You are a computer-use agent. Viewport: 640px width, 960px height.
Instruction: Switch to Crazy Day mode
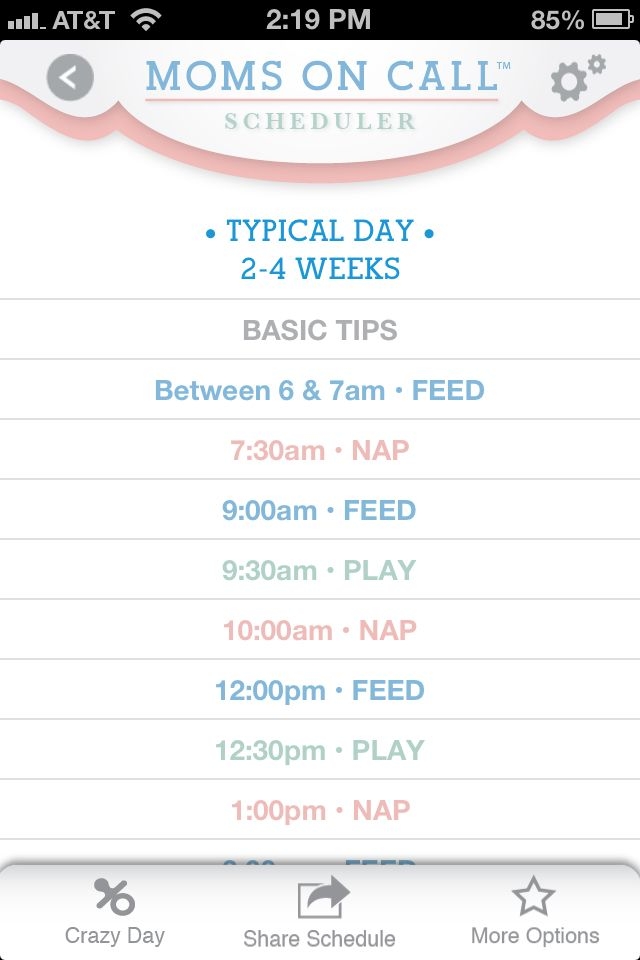click(115, 912)
